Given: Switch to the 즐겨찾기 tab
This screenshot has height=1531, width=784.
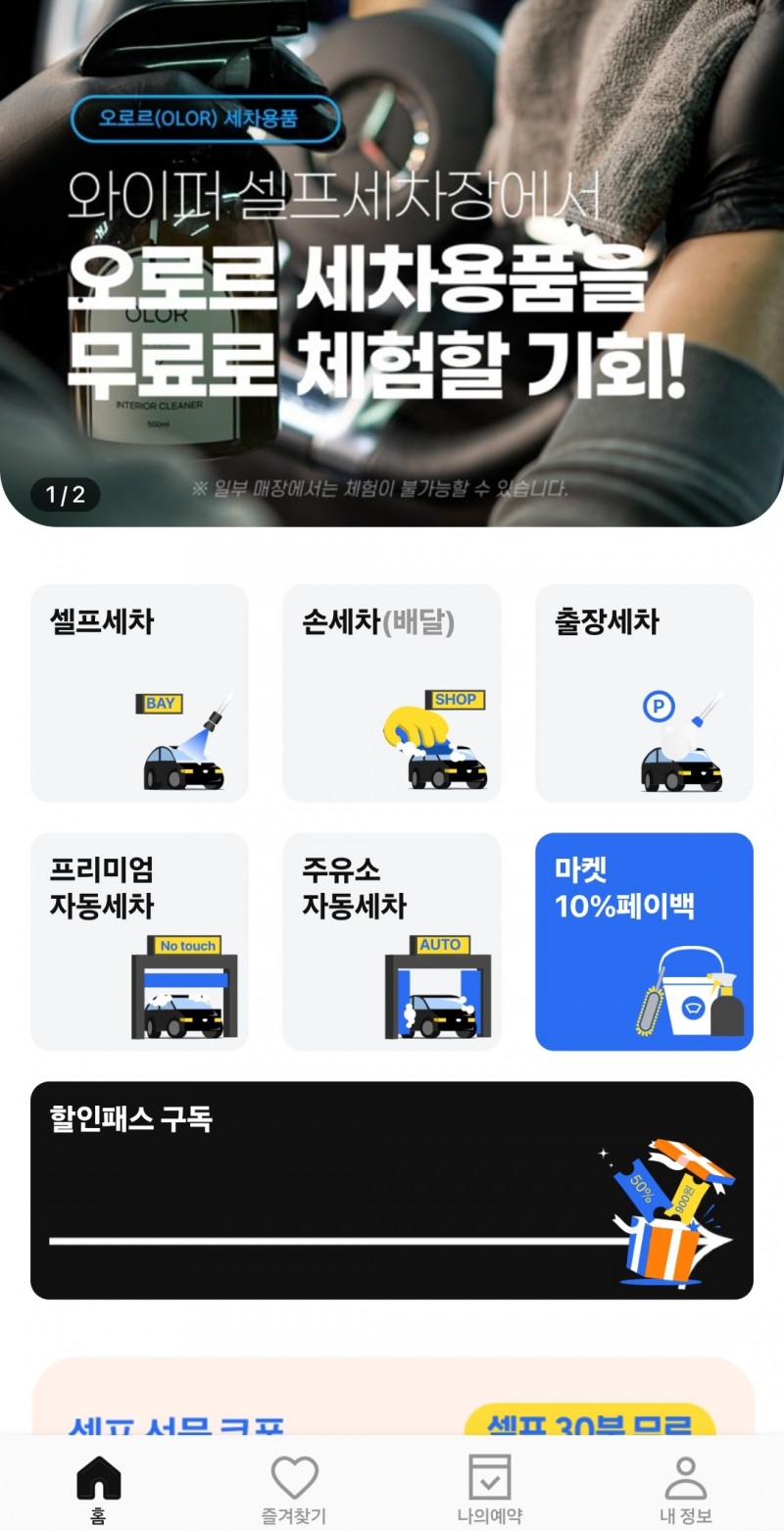Looking at the screenshot, I should [x=294, y=1490].
